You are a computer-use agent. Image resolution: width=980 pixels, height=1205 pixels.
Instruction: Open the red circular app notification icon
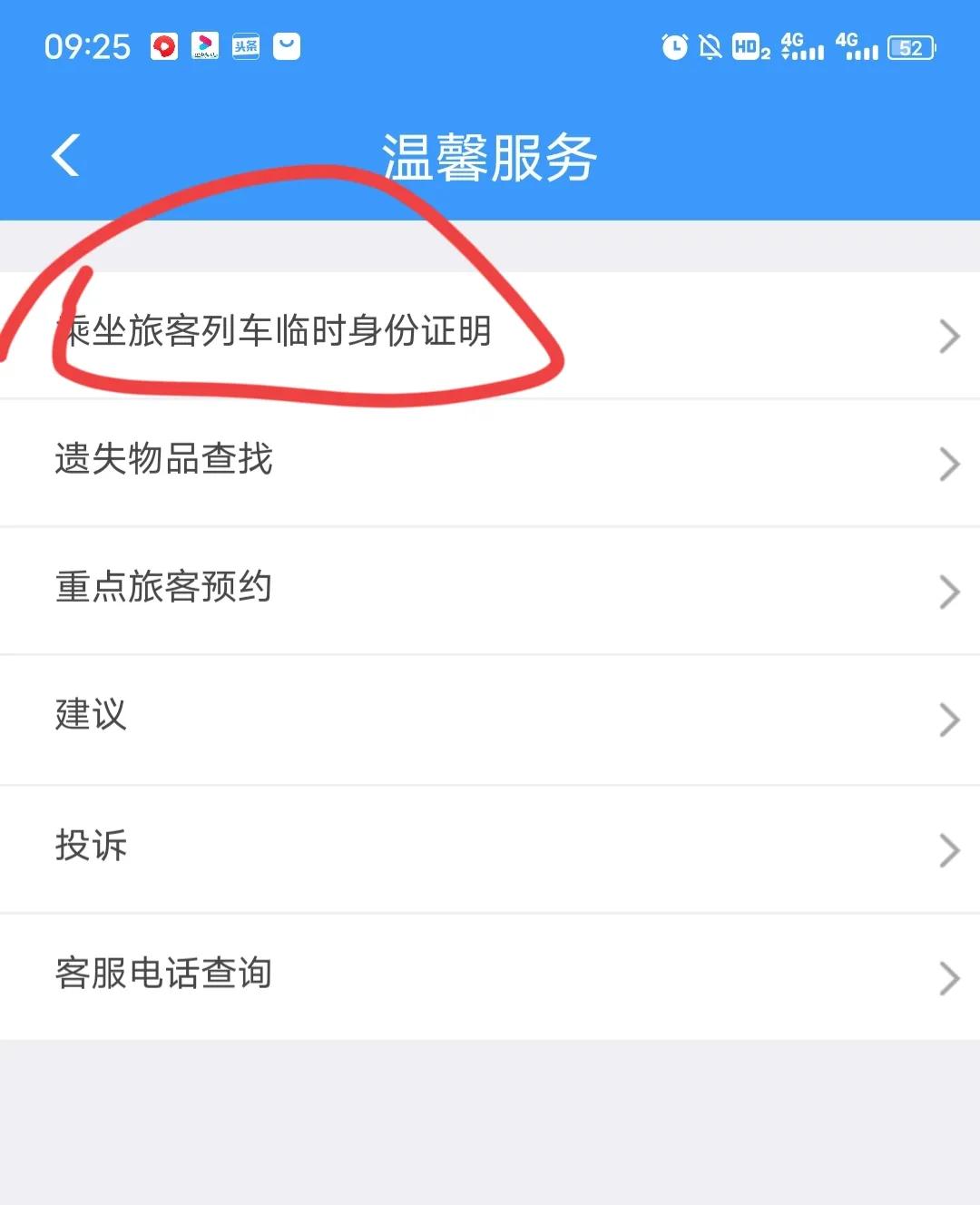(162, 45)
